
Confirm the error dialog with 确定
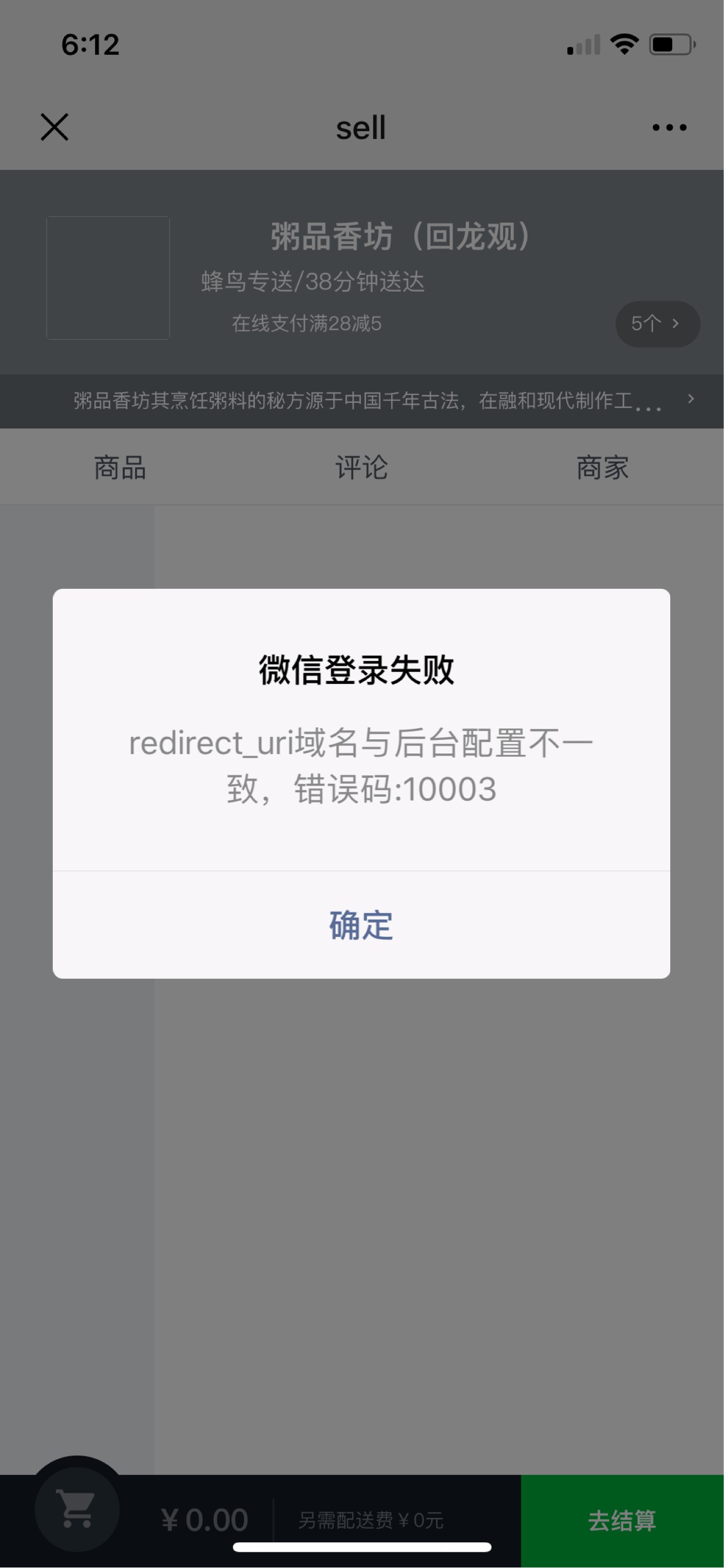(361, 925)
